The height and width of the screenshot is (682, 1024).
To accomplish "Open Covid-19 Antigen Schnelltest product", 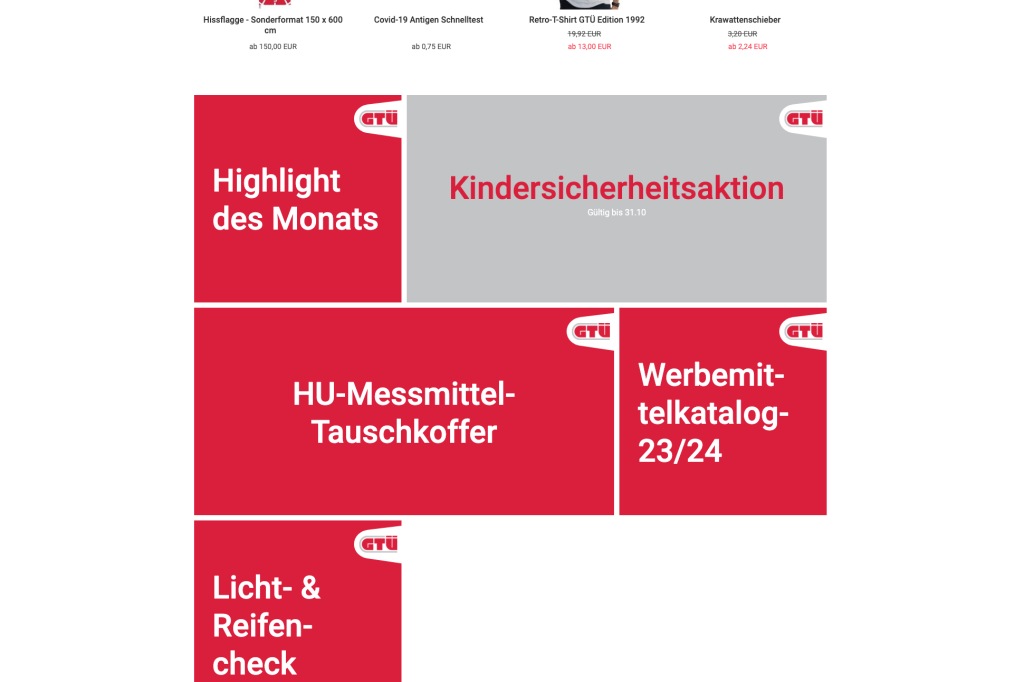I will point(428,20).
